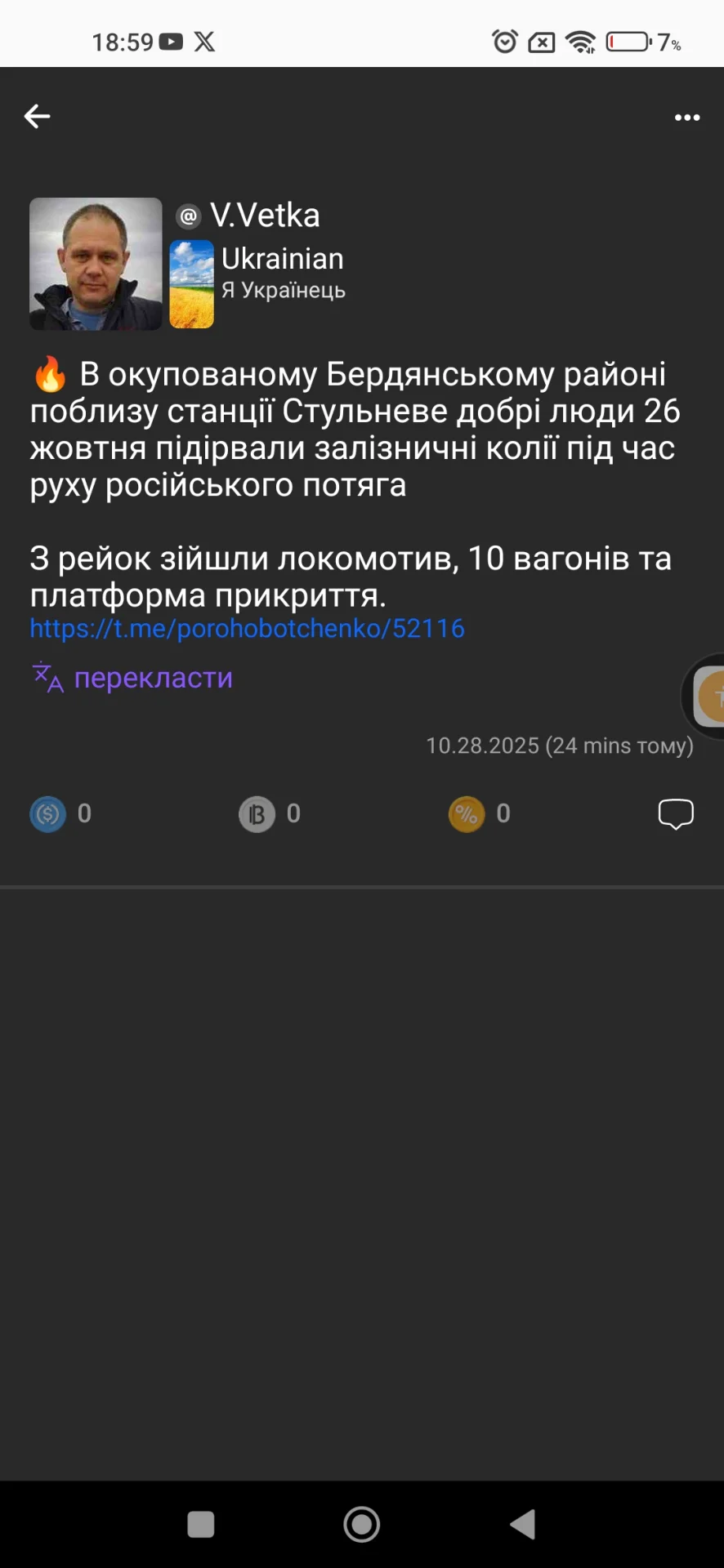Open the recent apps square button
Viewport: 724px width, 1568px height.
tap(201, 1524)
